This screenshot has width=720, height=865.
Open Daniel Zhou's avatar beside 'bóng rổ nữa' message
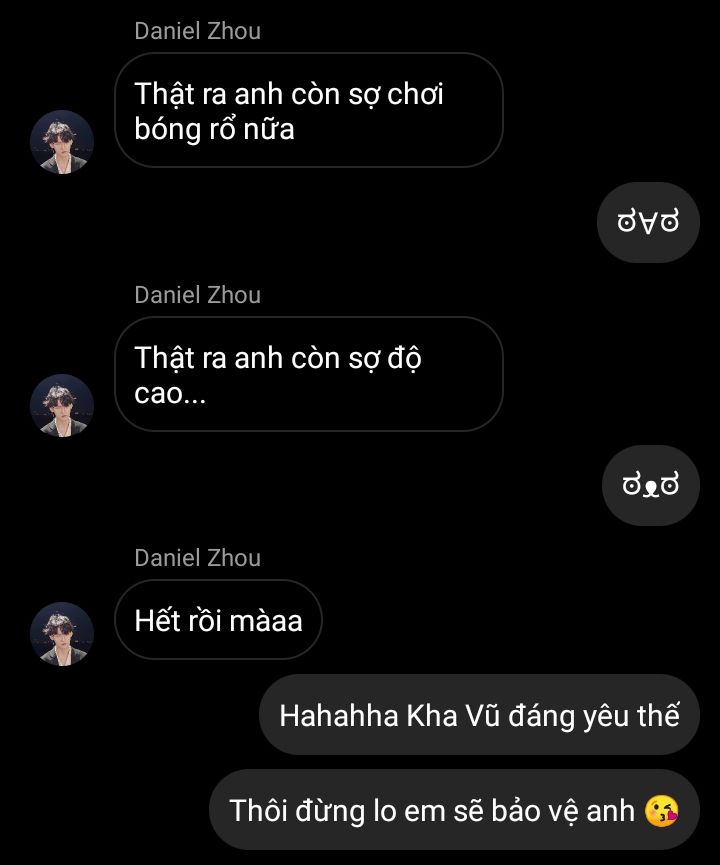62,142
